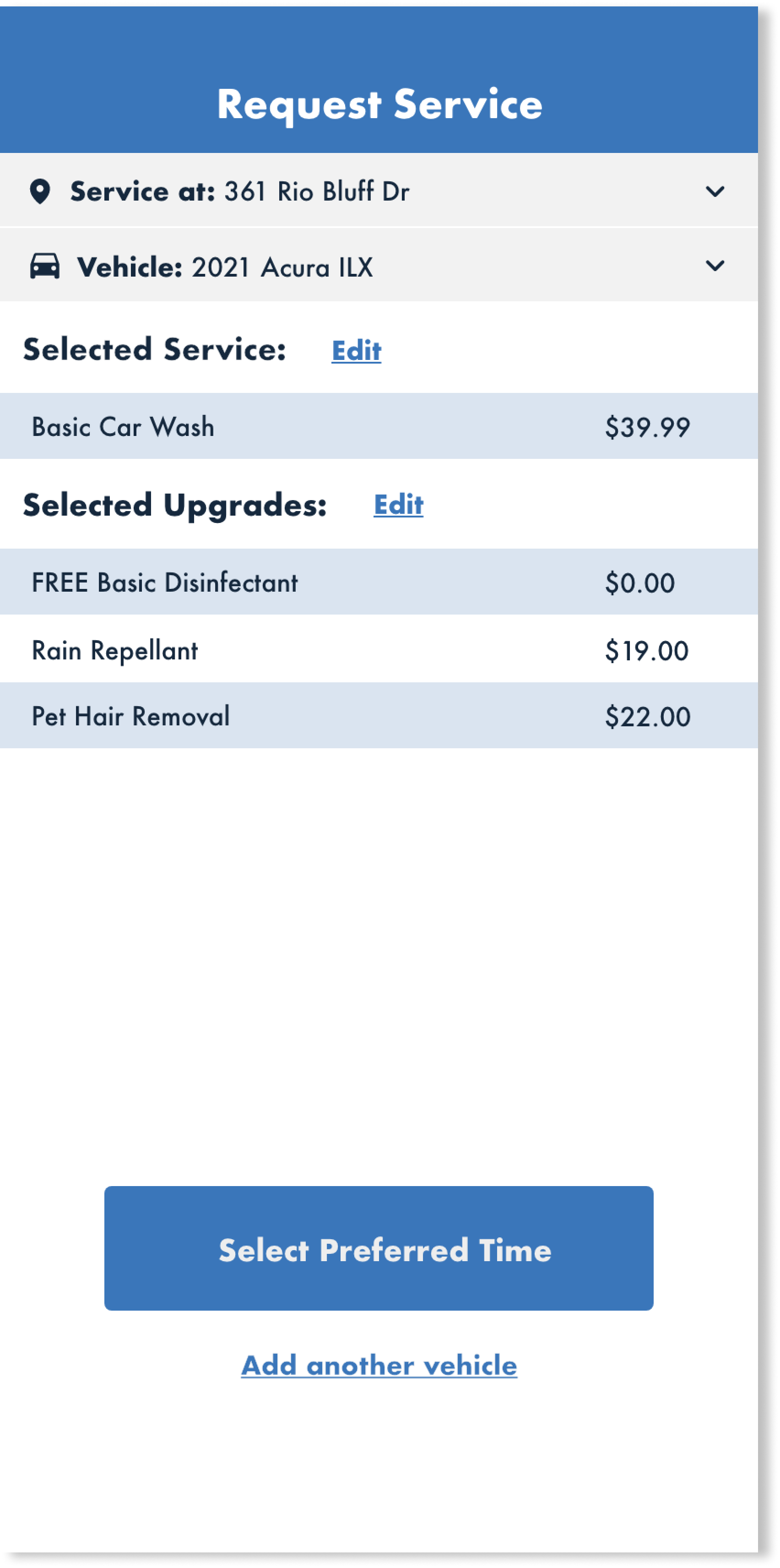Edit the selected service
This screenshot has width=780, height=1568.
pos(357,351)
